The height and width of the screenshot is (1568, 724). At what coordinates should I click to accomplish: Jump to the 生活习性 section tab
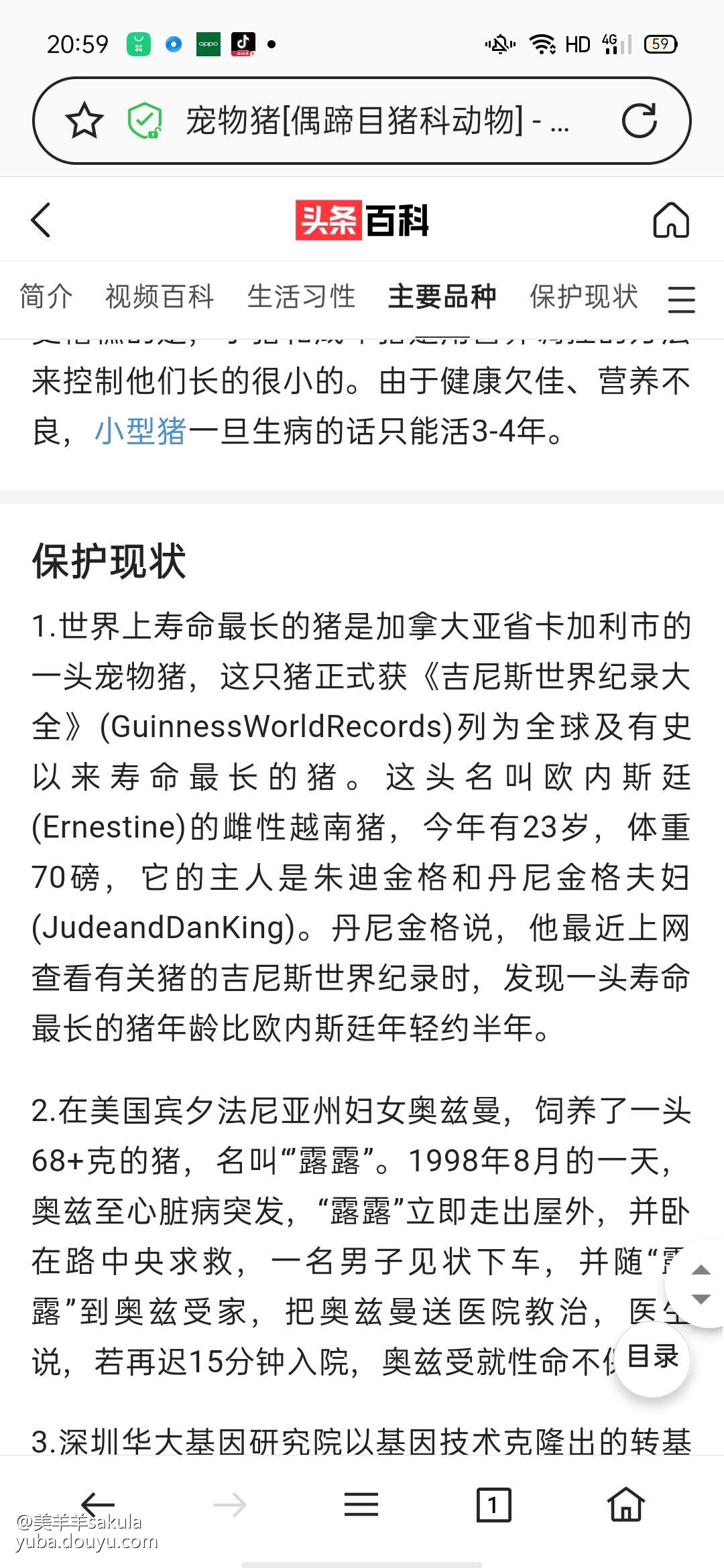(x=301, y=297)
